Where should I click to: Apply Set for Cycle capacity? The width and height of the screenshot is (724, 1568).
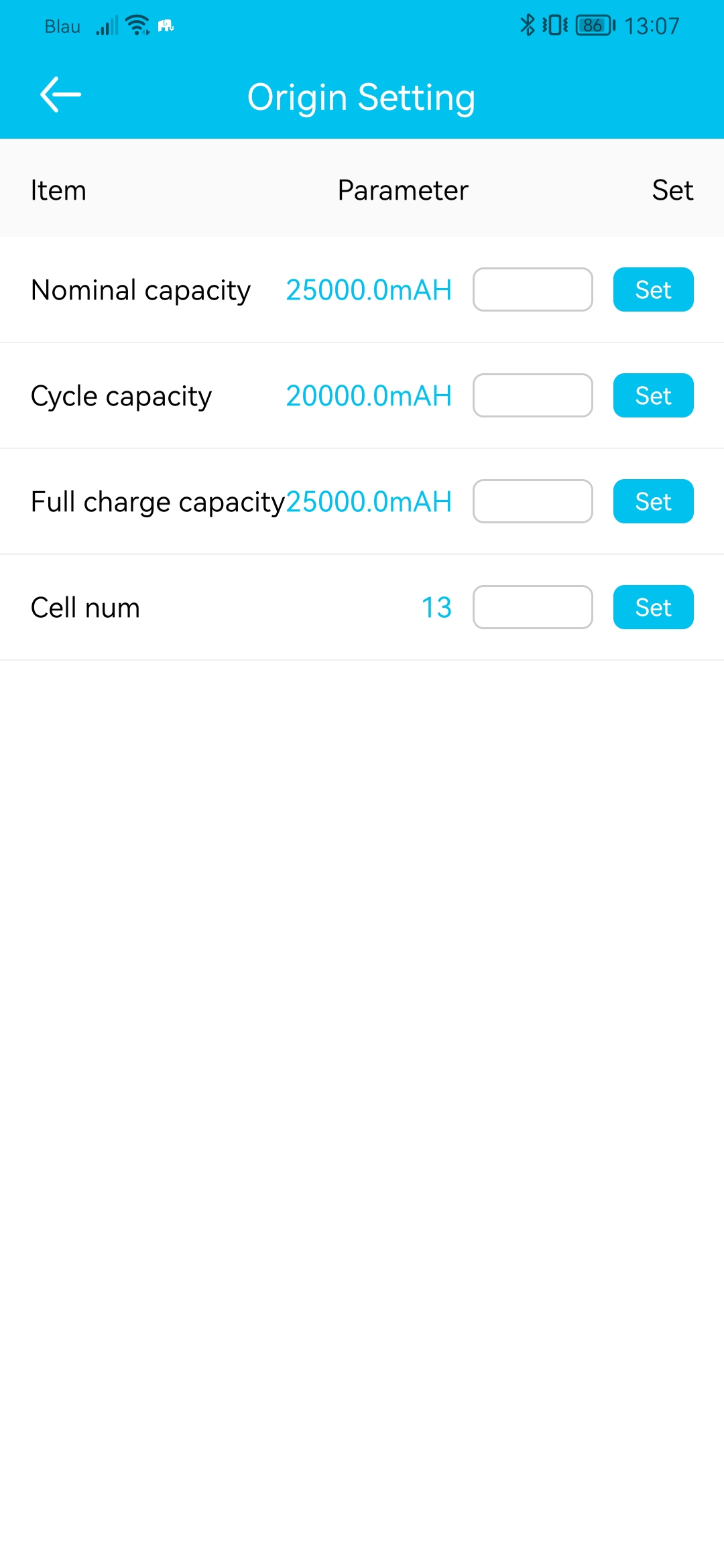[653, 395]
